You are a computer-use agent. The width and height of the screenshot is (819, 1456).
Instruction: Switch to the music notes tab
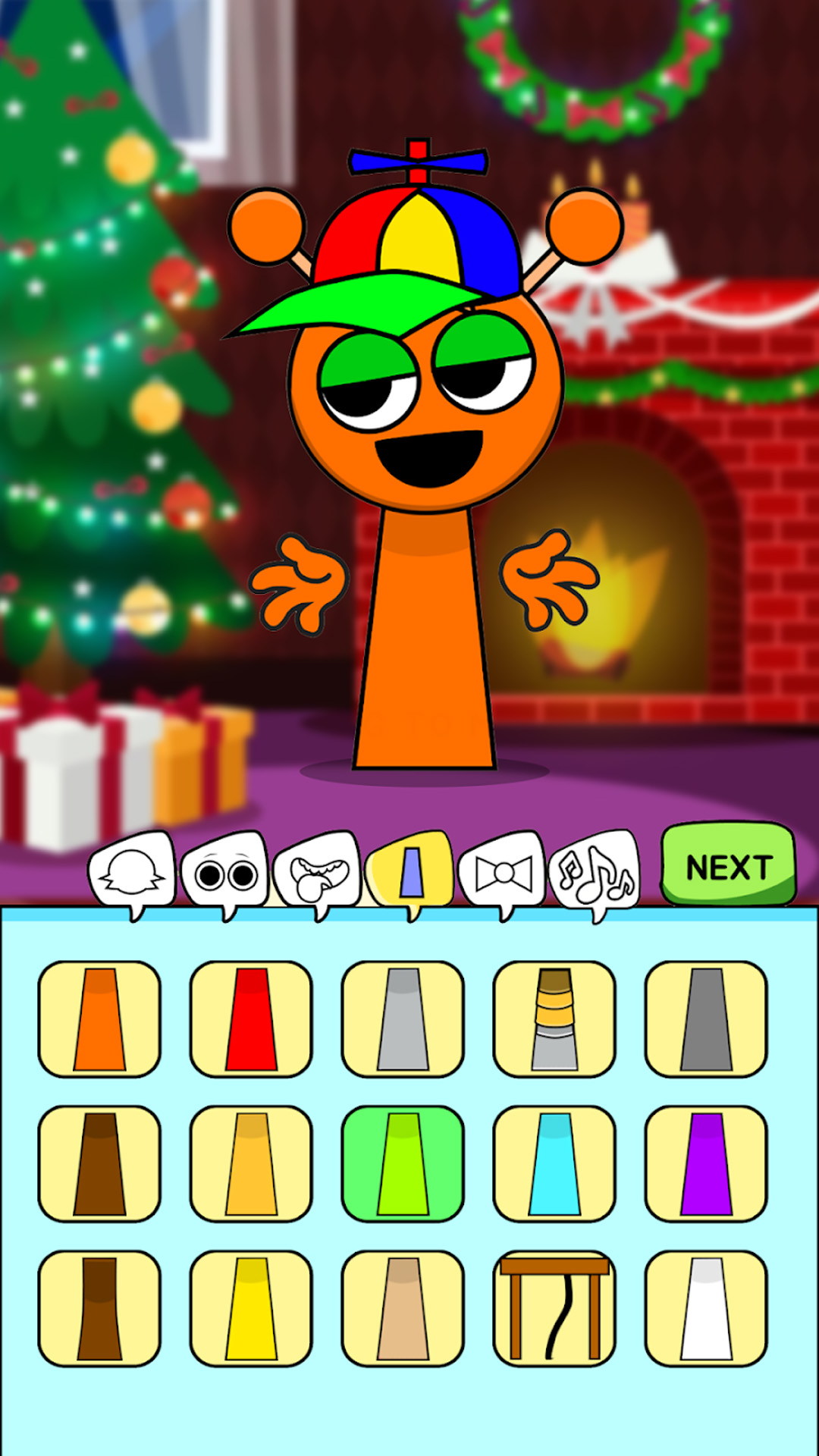coord(595,873)
